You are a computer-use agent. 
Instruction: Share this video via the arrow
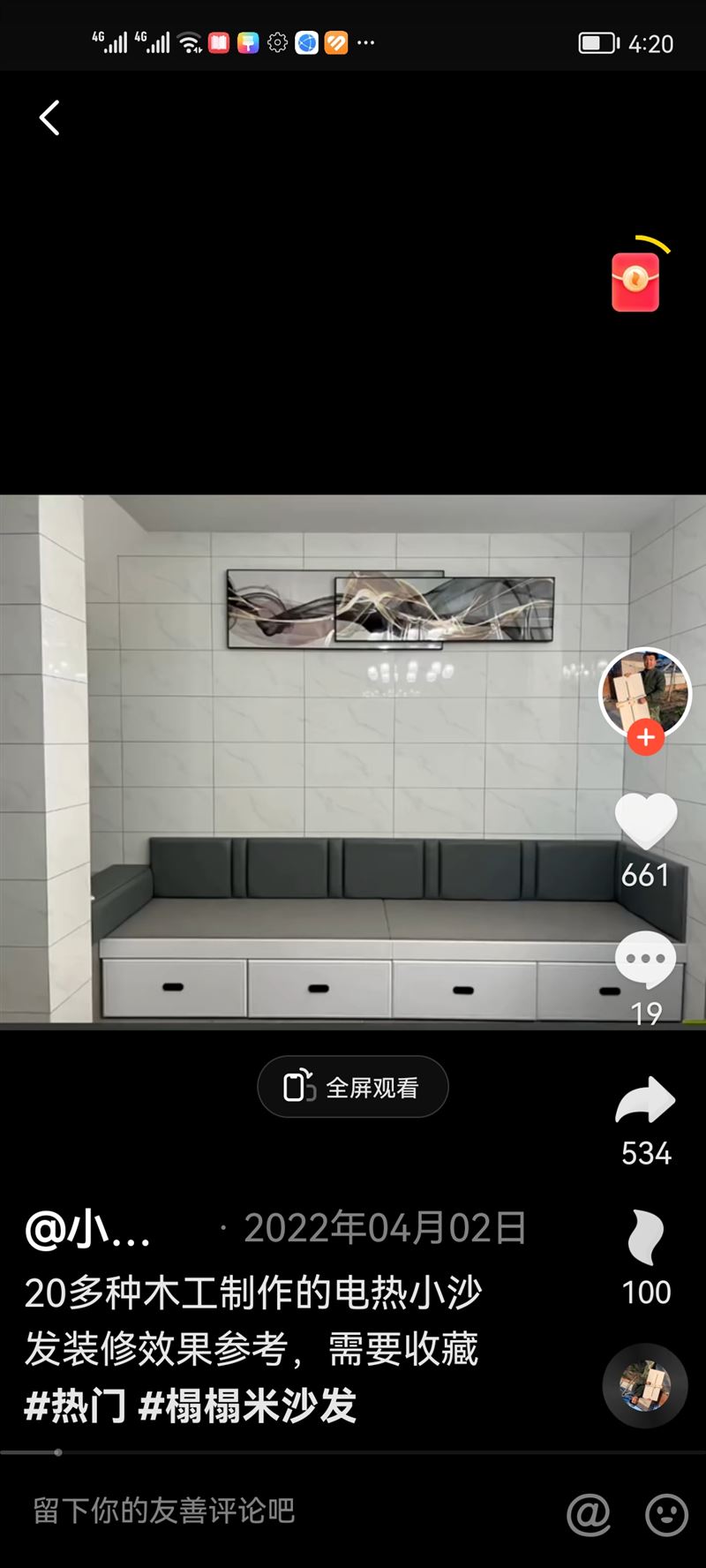pyautogui.click(x=646, y=1100)
